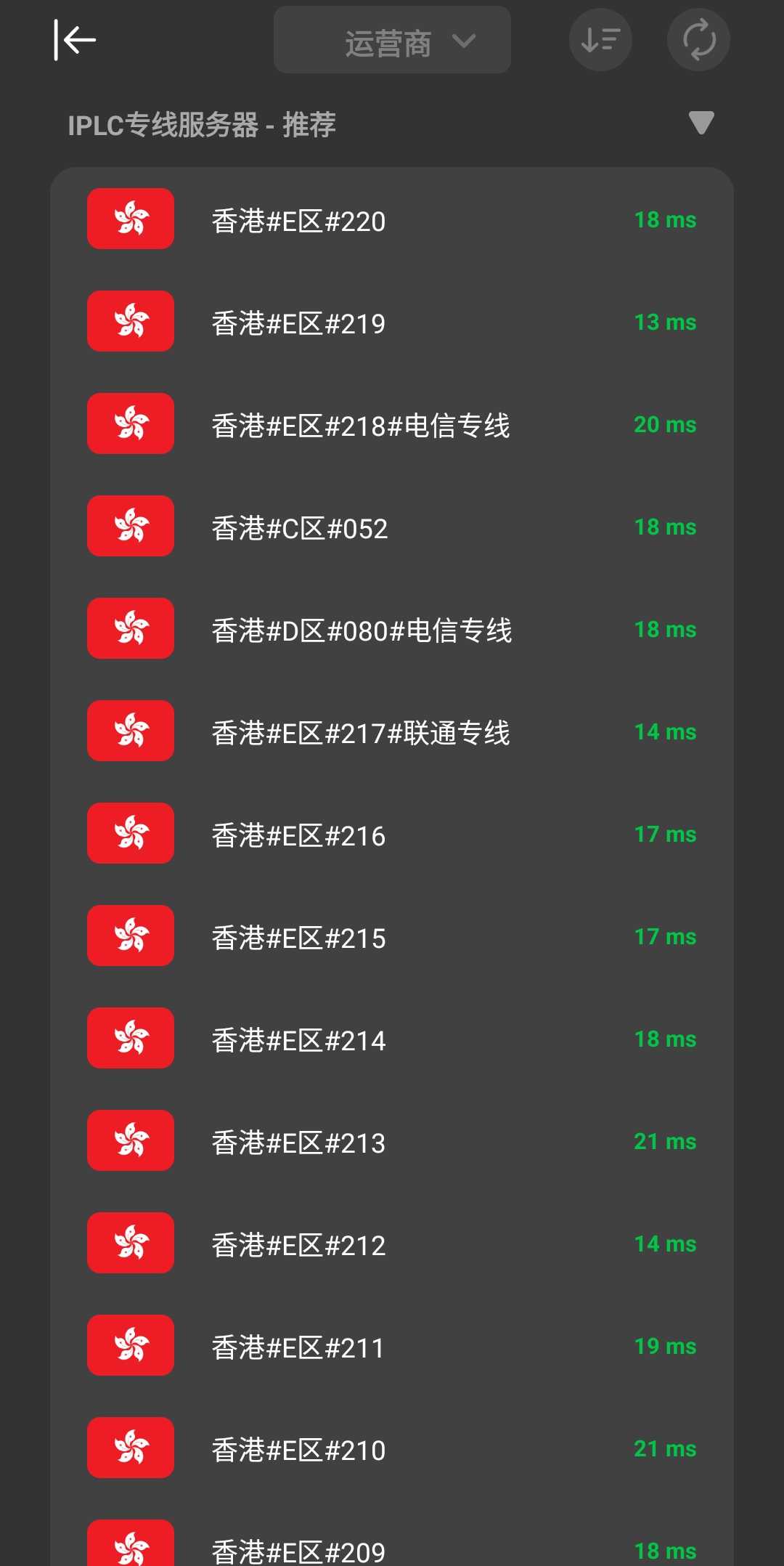Image resolution: width=784 pixels, height=1566 pixels.
Task: Select server 香港#E区#213
Action: 392,1141
